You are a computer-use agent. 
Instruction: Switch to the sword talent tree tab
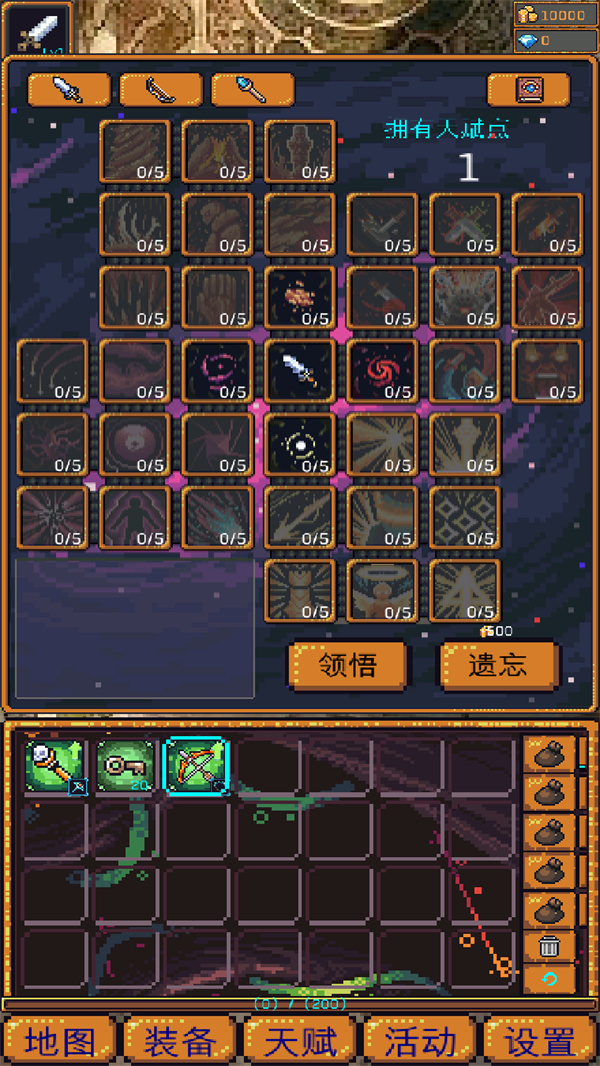pyautogui.click(x=68, y=90)
